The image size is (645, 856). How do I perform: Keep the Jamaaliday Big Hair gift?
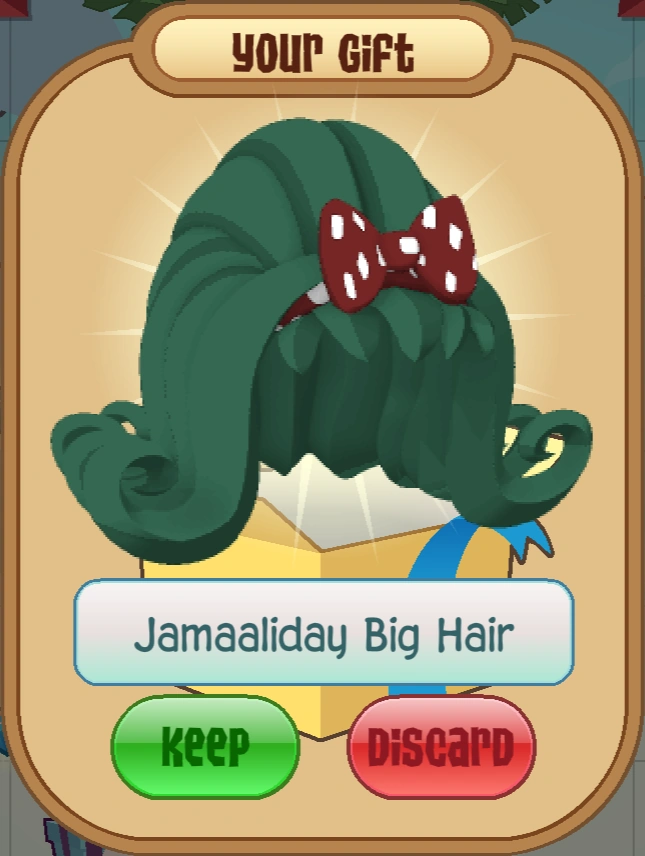click(x=205, y=746)
